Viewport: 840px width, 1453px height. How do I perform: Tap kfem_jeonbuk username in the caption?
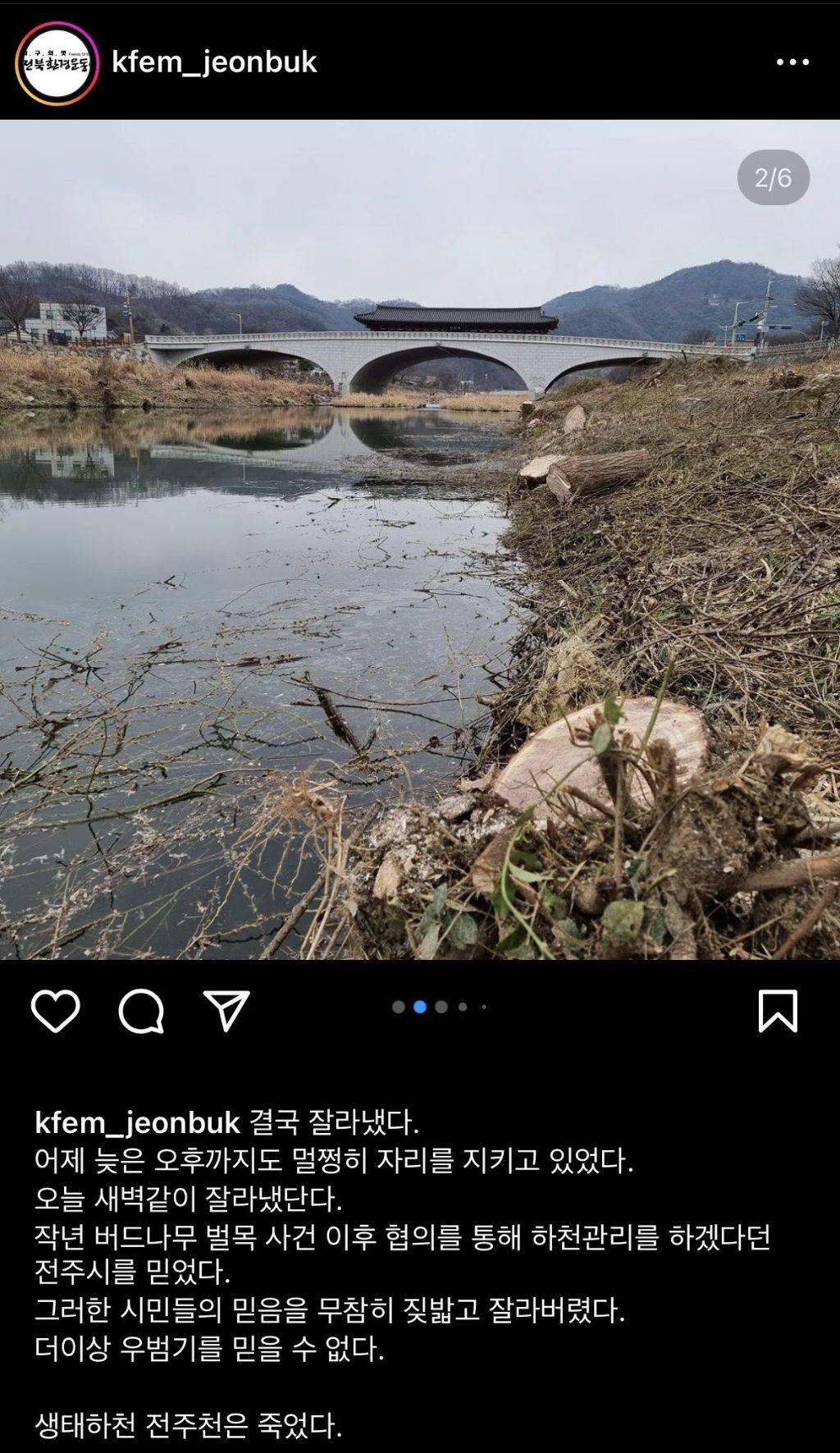pyautogui.click(x=137, y=1122)
